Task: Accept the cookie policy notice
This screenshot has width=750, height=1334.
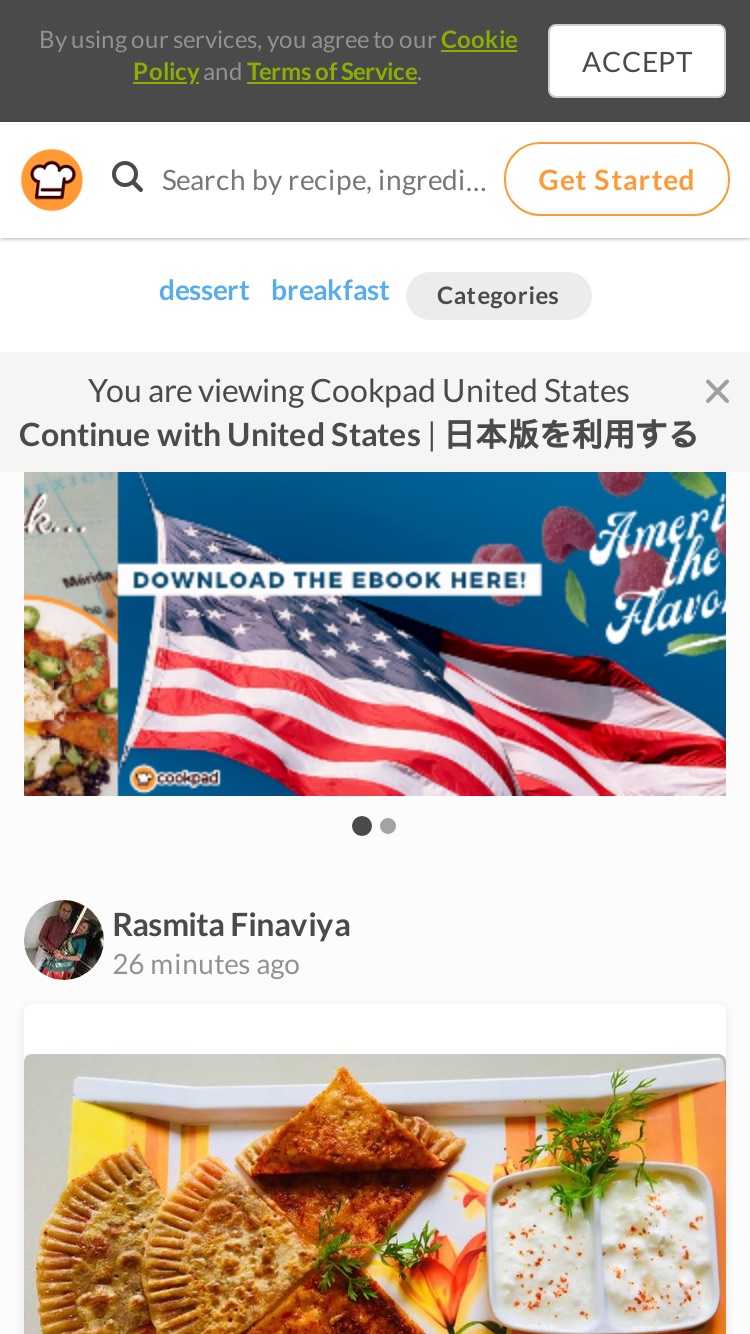Action: 636,61
